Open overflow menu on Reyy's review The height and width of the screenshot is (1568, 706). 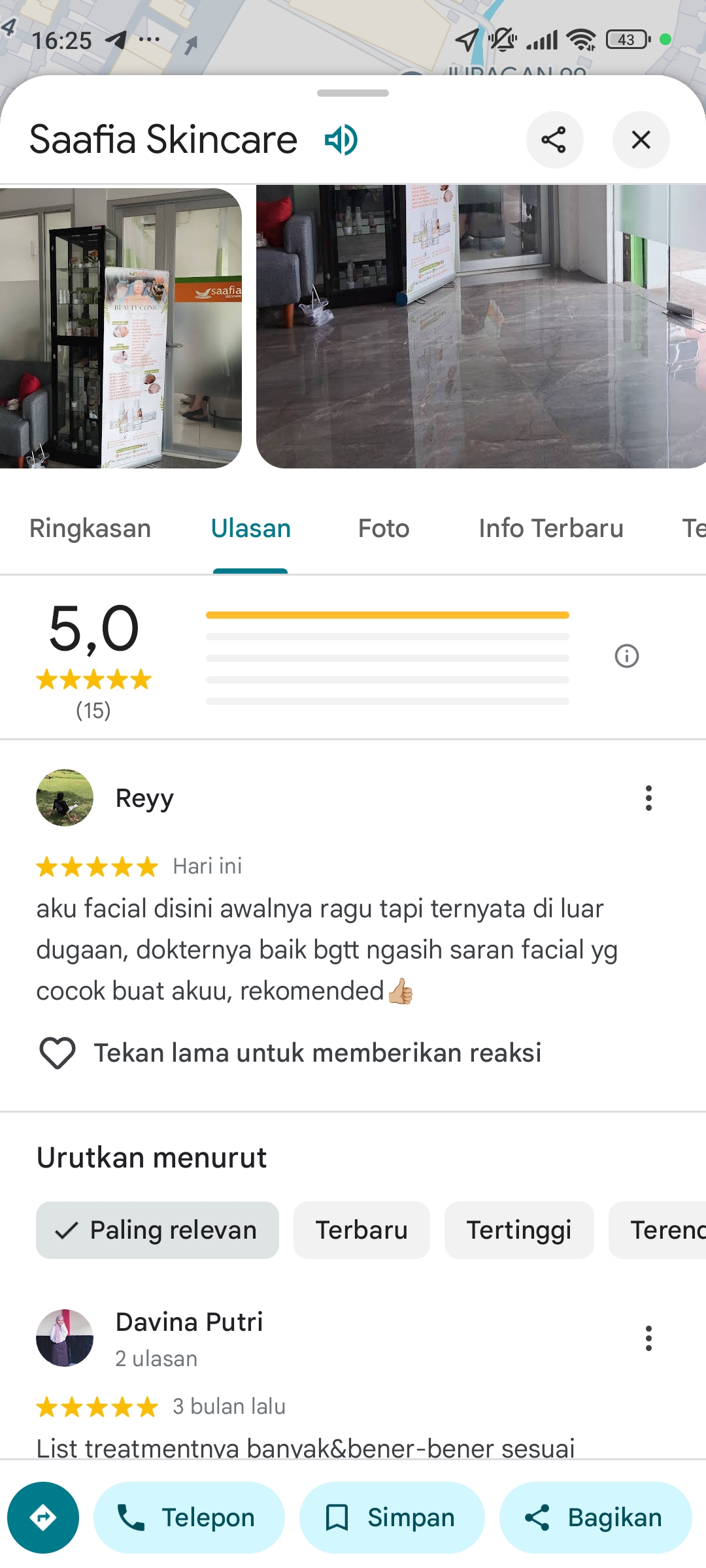[648, 798]
